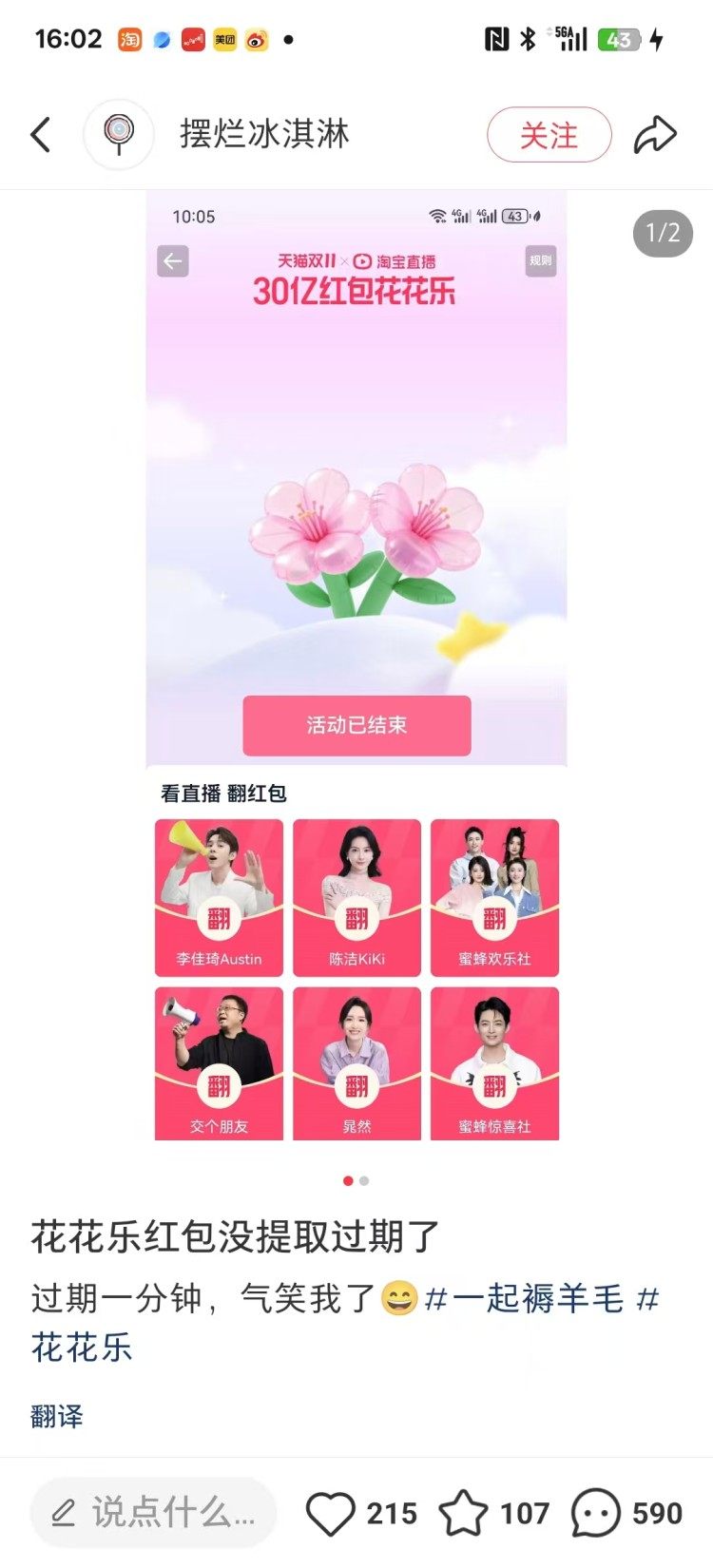Follow the author with 关注 button
Viewport: 713px width, 1568px height.
pos(549,135)
